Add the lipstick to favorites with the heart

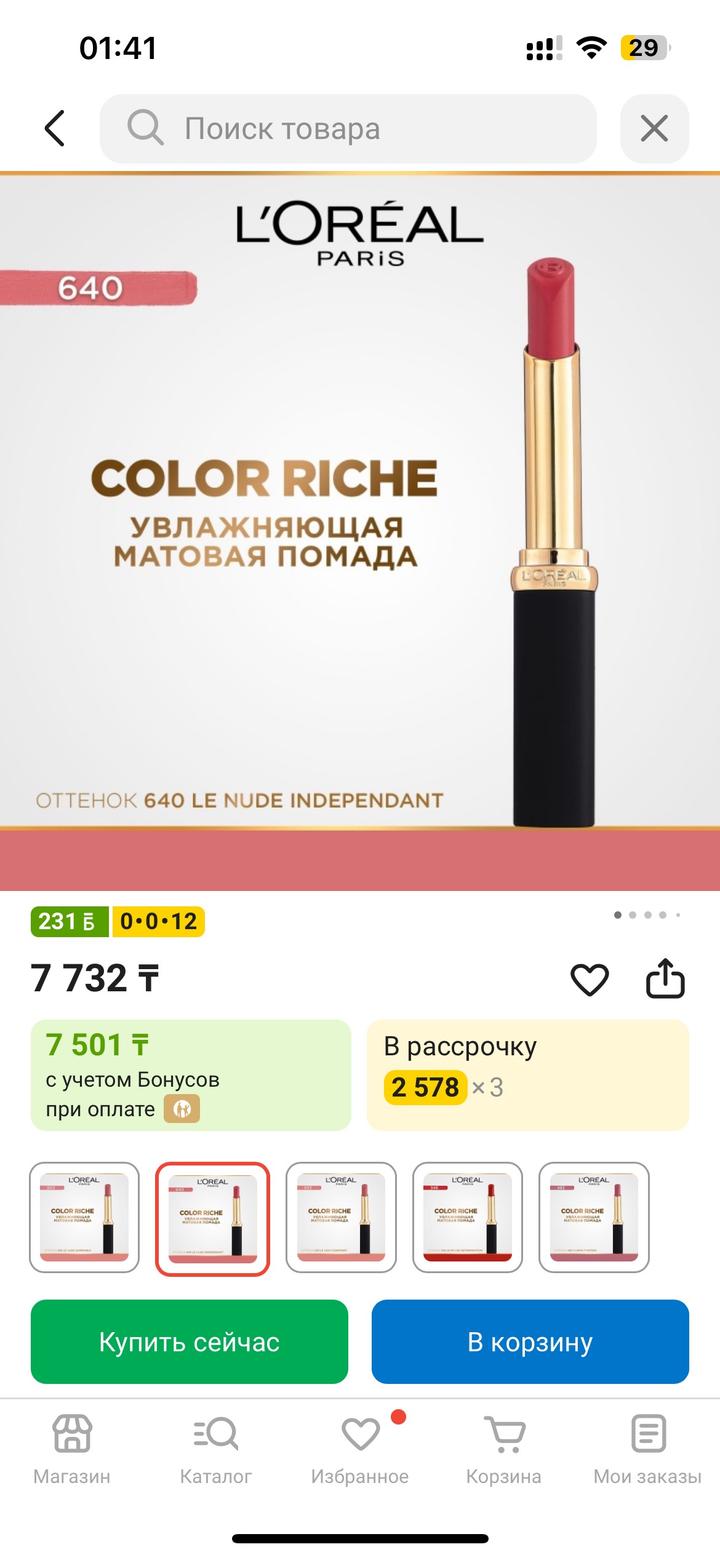589,980
